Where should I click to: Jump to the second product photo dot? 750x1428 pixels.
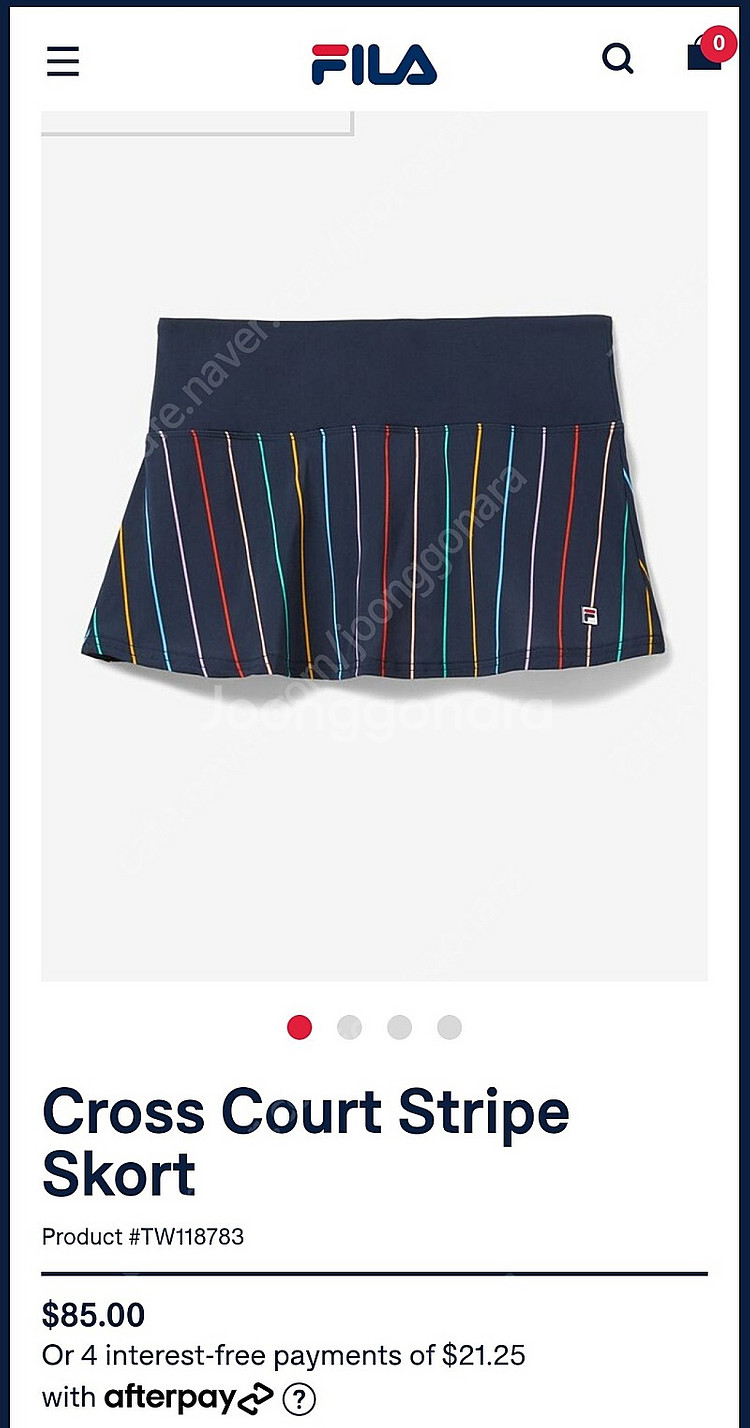[349, 1027]
